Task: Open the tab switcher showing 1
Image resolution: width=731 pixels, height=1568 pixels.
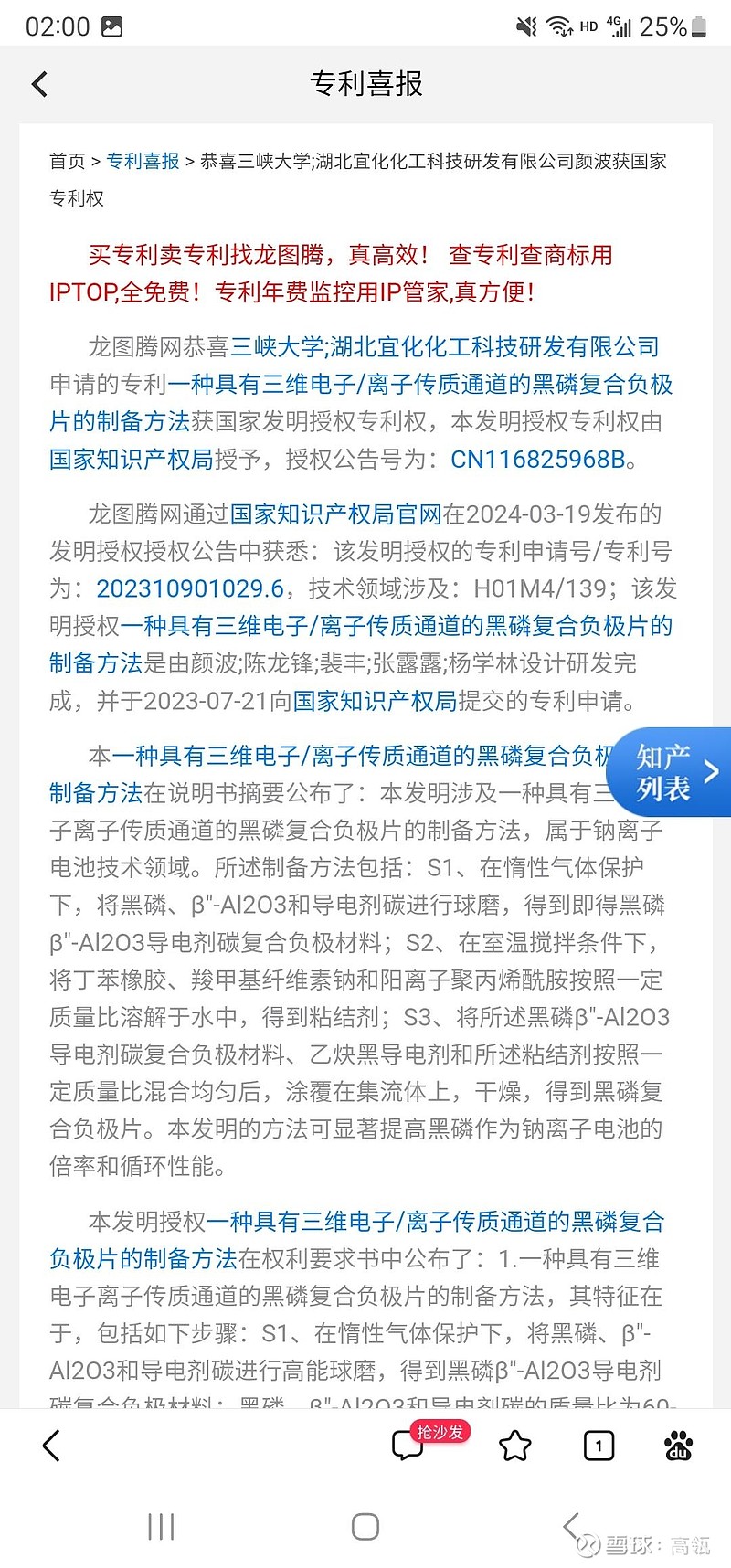Action: pos(599,1446)
